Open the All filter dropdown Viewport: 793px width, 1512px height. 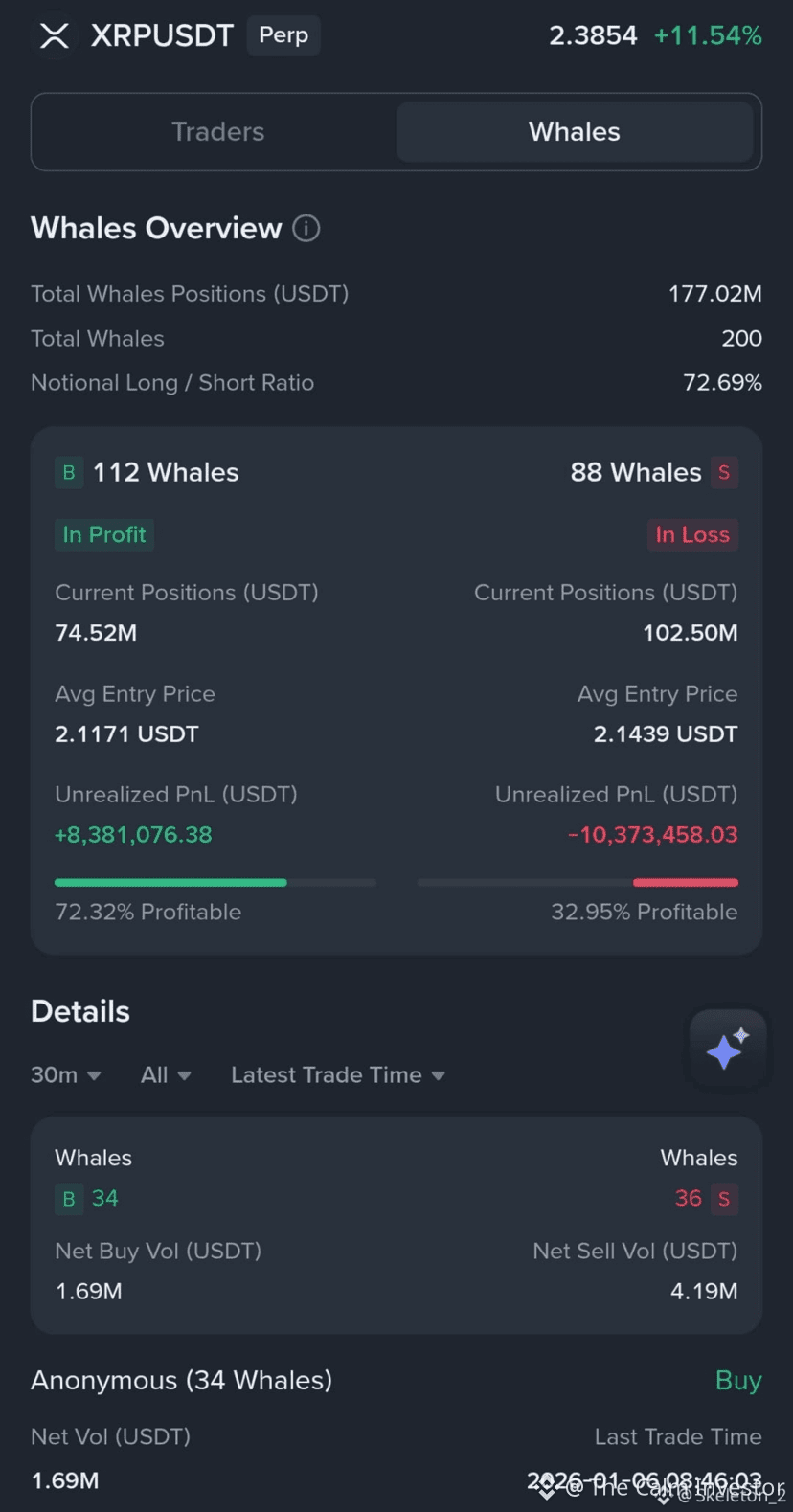166,1075
